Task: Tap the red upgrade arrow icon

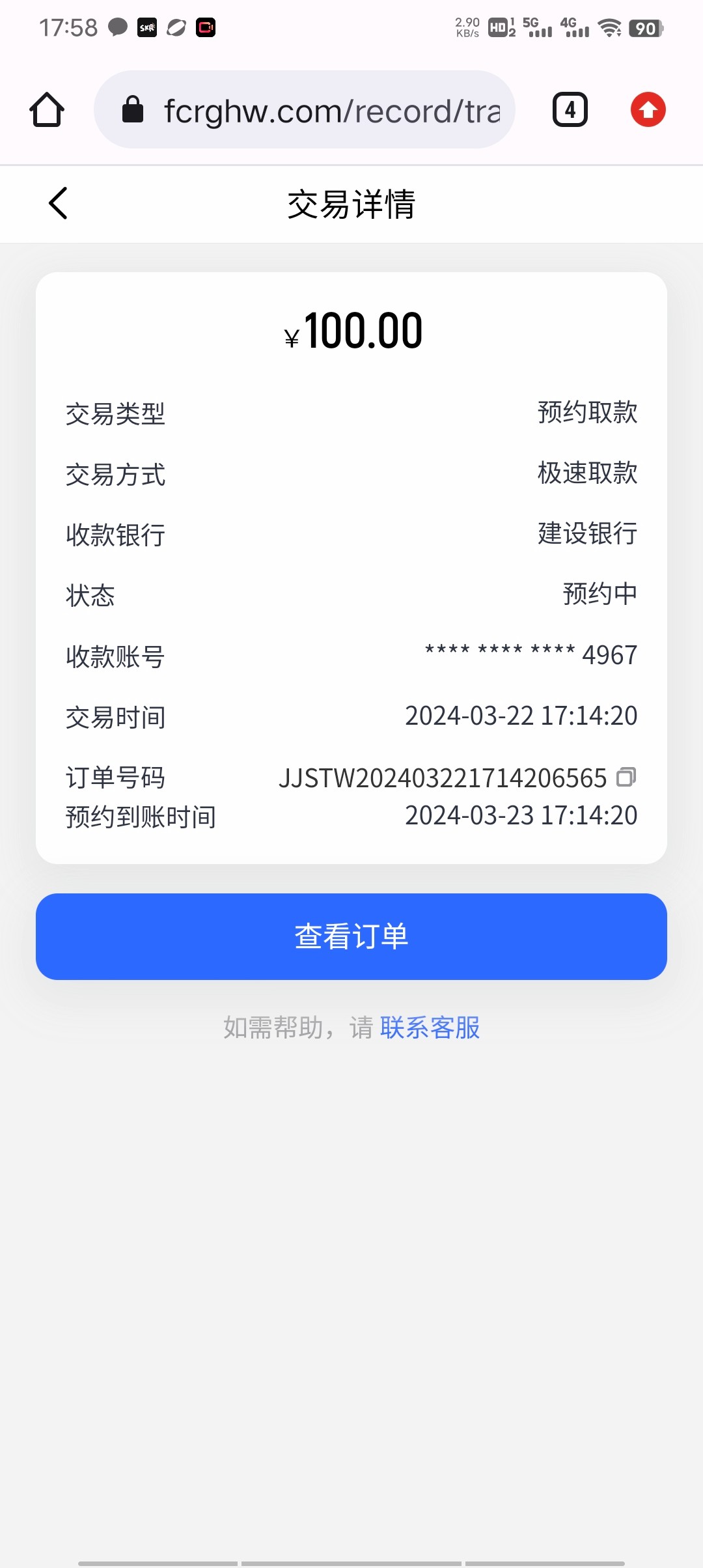Action: (648, 109)
